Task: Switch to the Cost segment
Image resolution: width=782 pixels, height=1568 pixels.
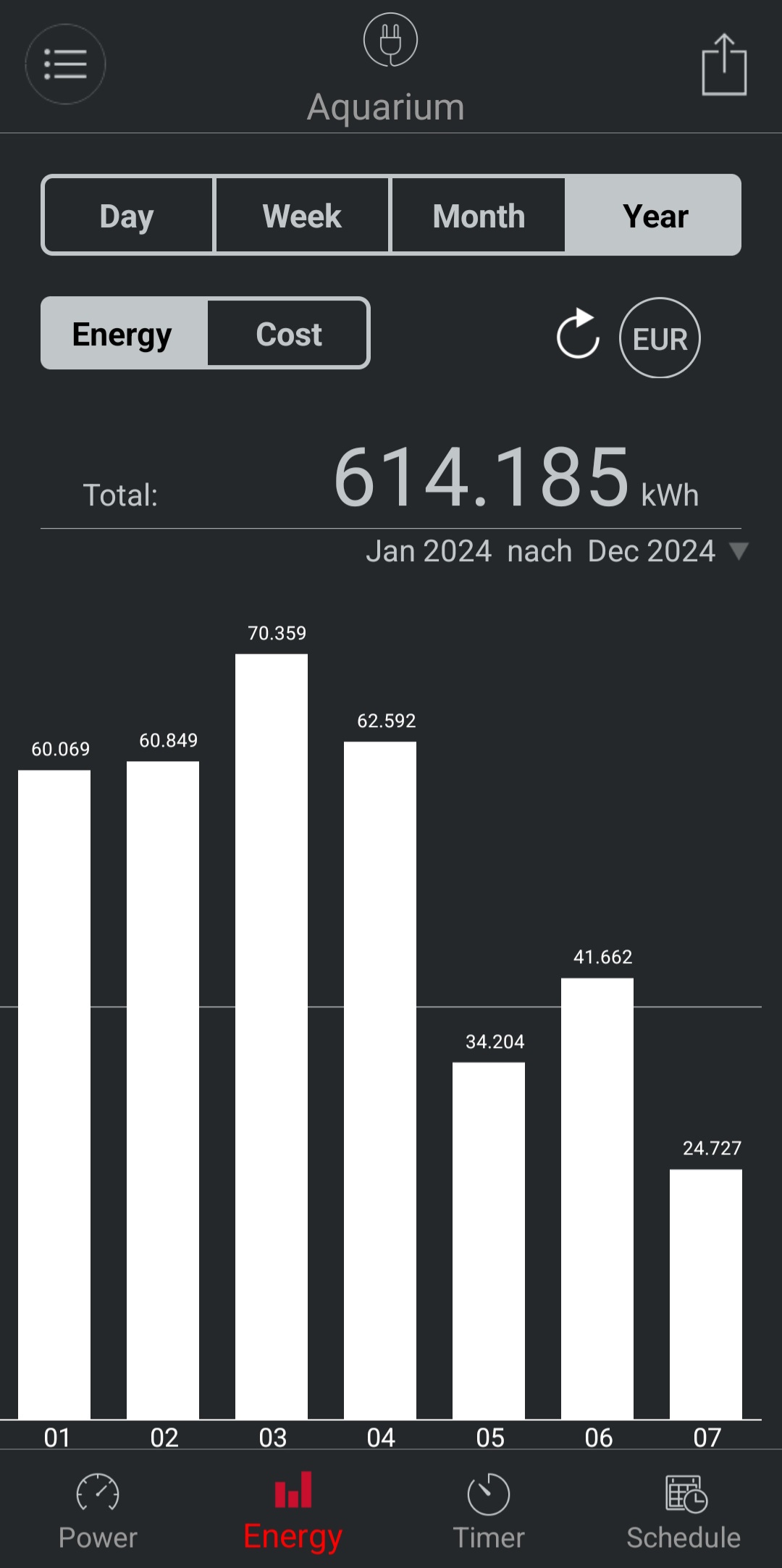Action: click(x=289, y=334)
